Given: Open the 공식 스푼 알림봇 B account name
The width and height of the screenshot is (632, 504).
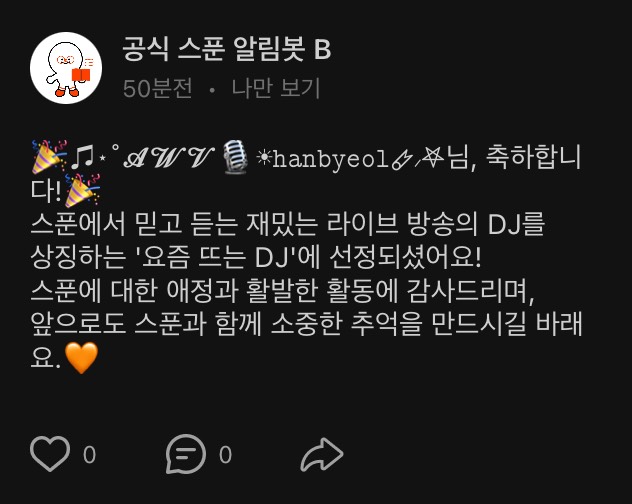Looking at the screenshot, I should pyautogui.click(x=226, y=49).
